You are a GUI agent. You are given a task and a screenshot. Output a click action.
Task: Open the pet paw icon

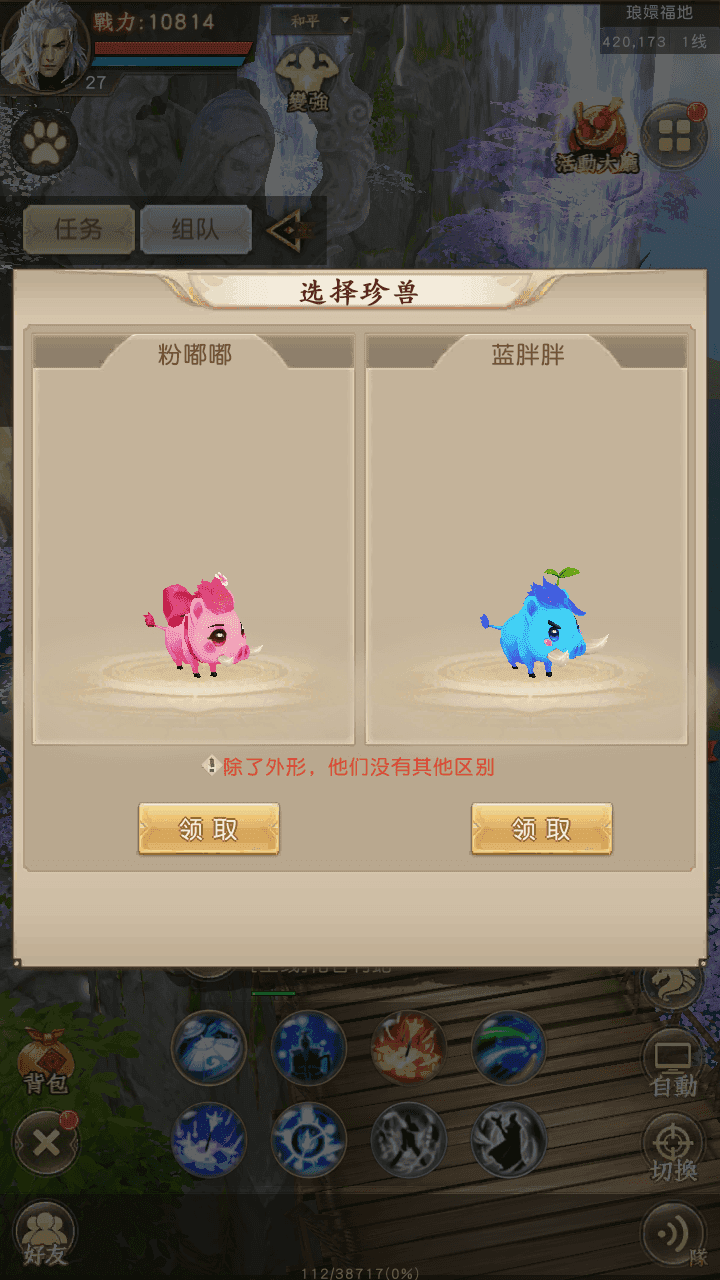point(44,145)
